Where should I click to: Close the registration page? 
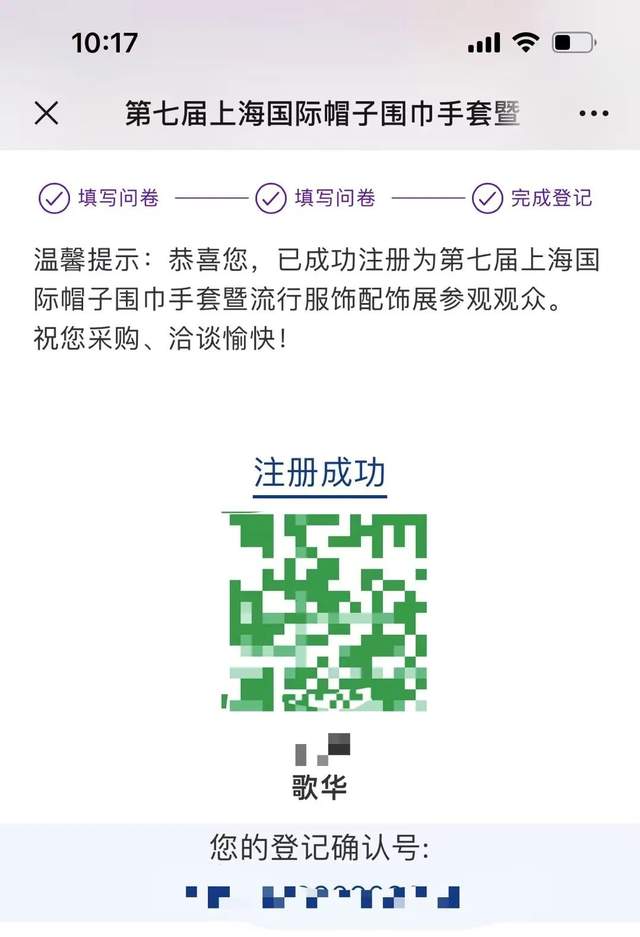pos(46,113)
